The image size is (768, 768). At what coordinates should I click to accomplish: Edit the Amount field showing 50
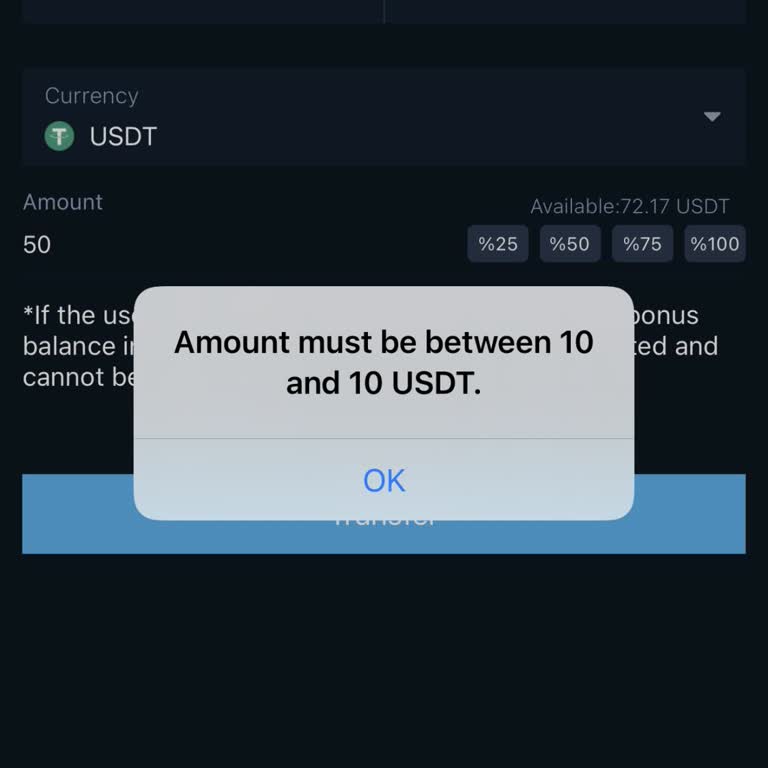(200, 244)
